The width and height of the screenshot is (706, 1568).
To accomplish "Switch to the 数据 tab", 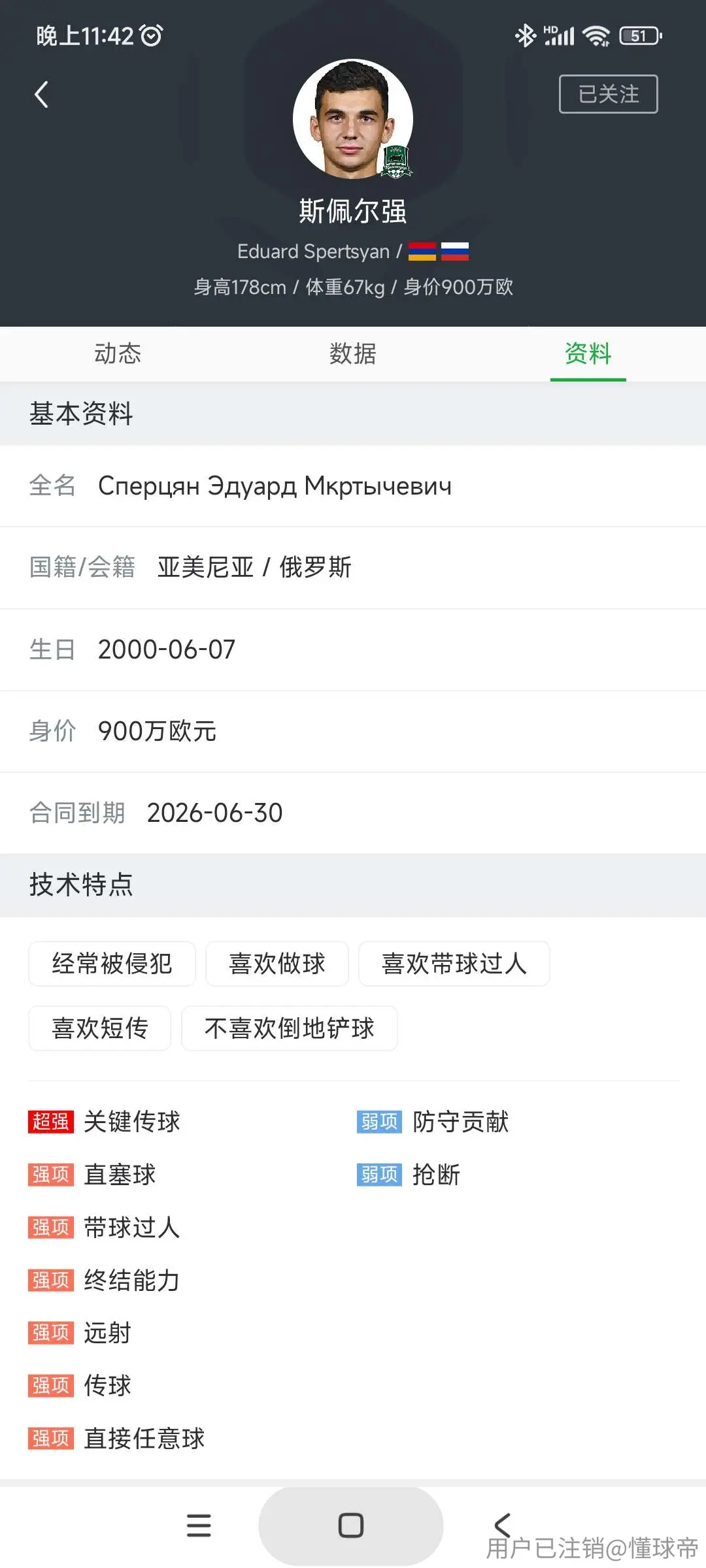I will pyautogui.click(x=353, y=353).
